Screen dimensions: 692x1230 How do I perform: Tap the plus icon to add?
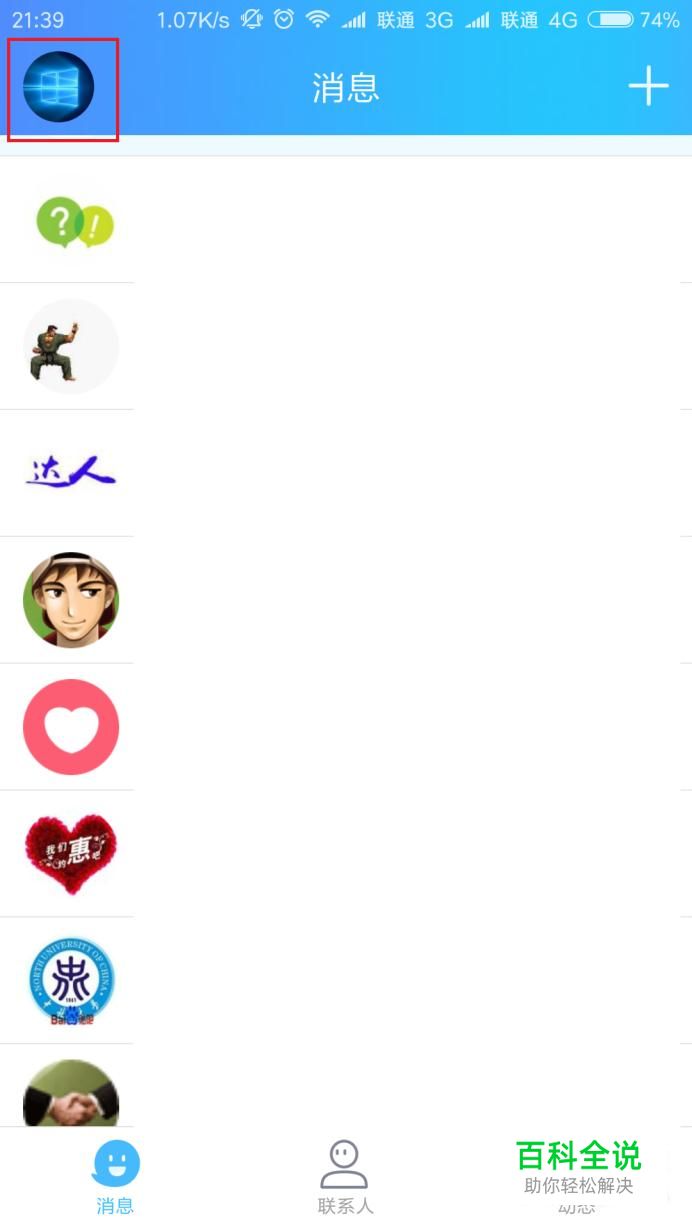[648, 87]
